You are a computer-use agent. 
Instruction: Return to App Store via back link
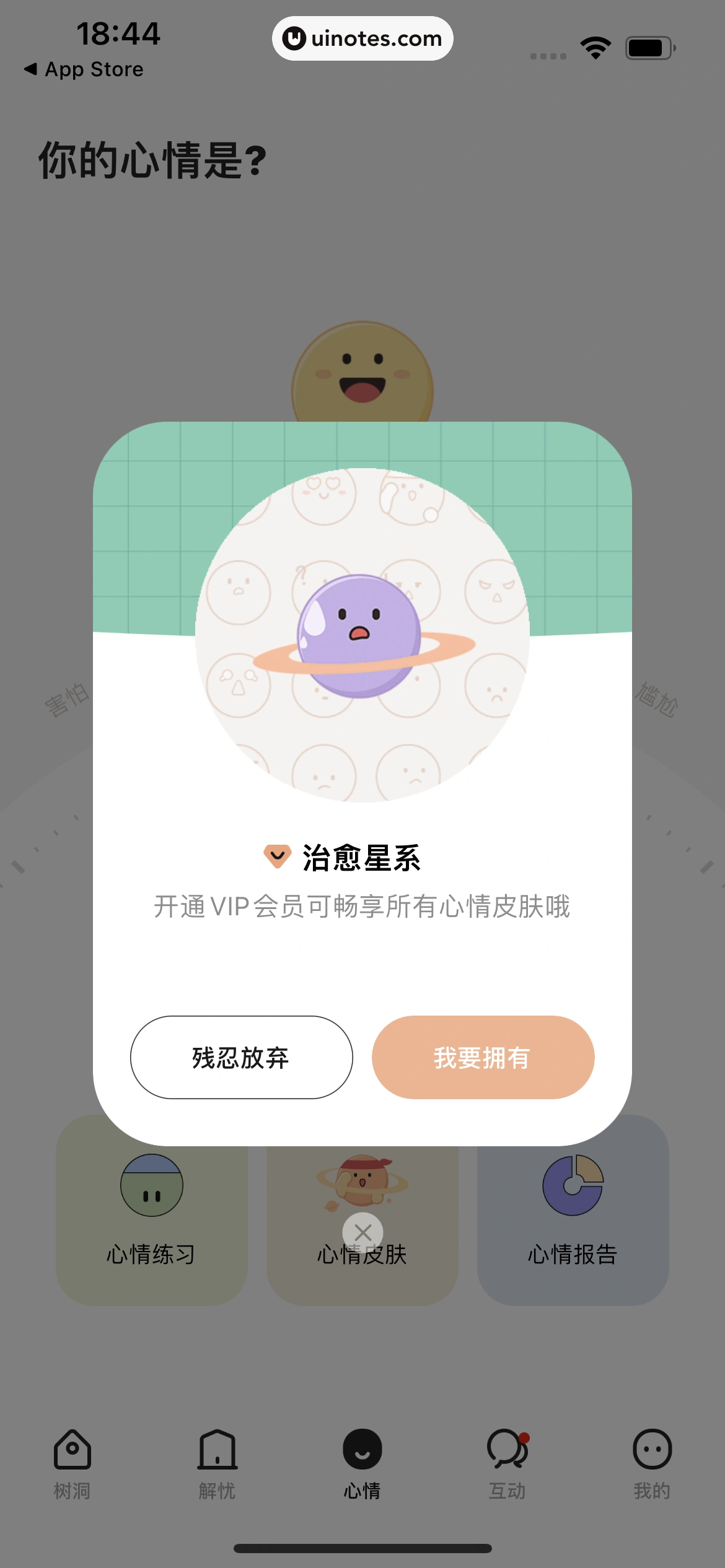click(84, 69)
